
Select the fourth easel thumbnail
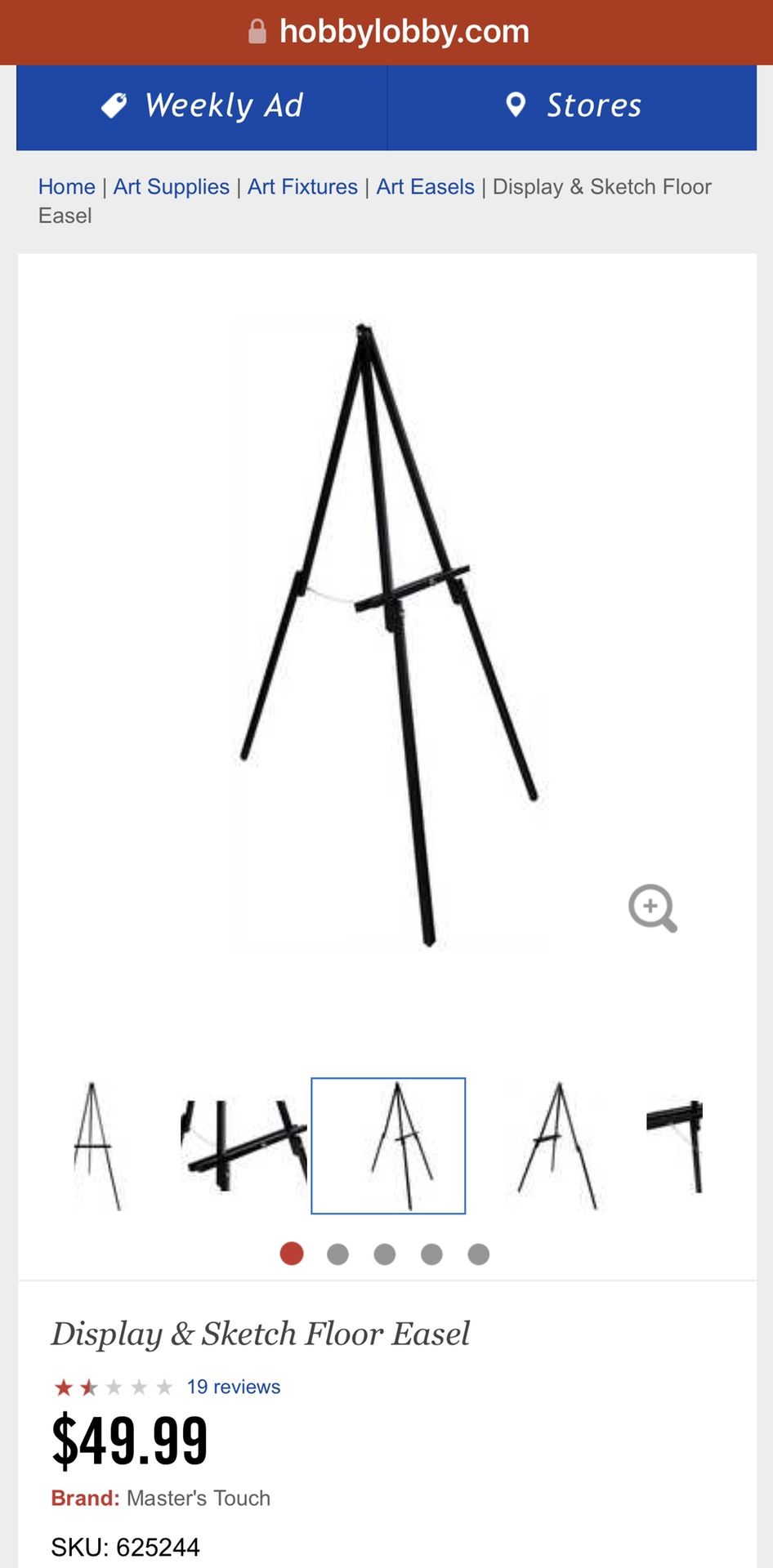(557, 1146)
